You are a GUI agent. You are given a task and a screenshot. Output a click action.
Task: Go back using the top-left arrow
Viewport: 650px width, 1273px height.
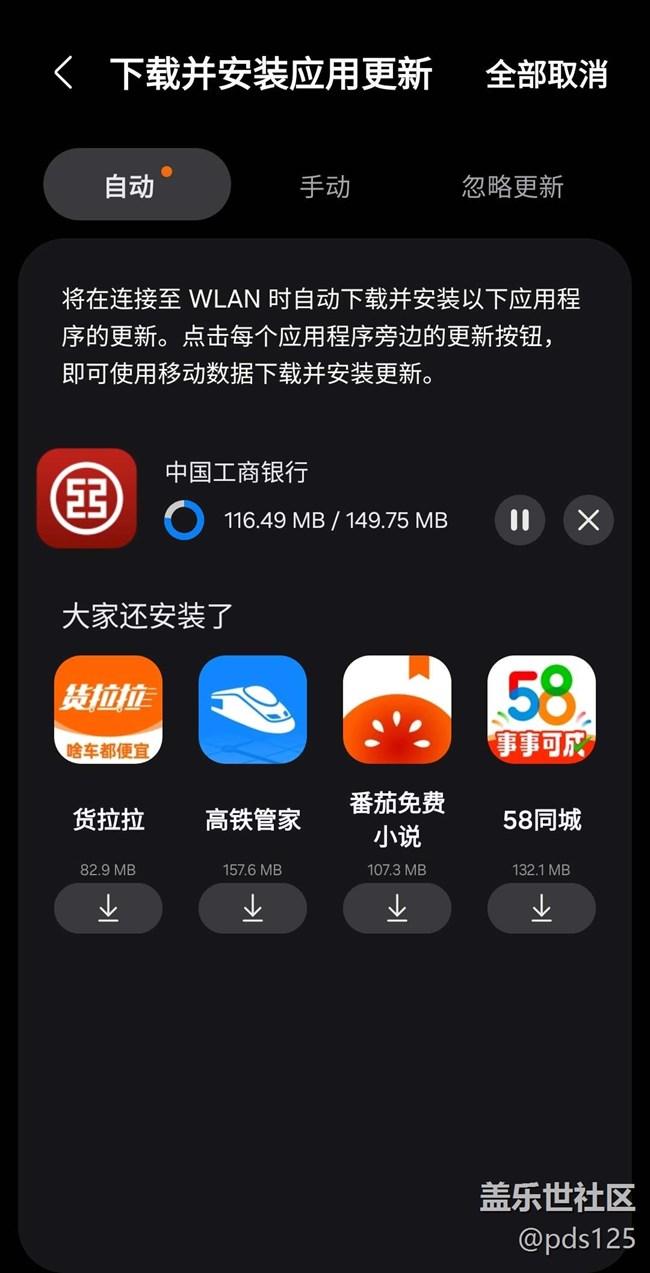point(63,73)
